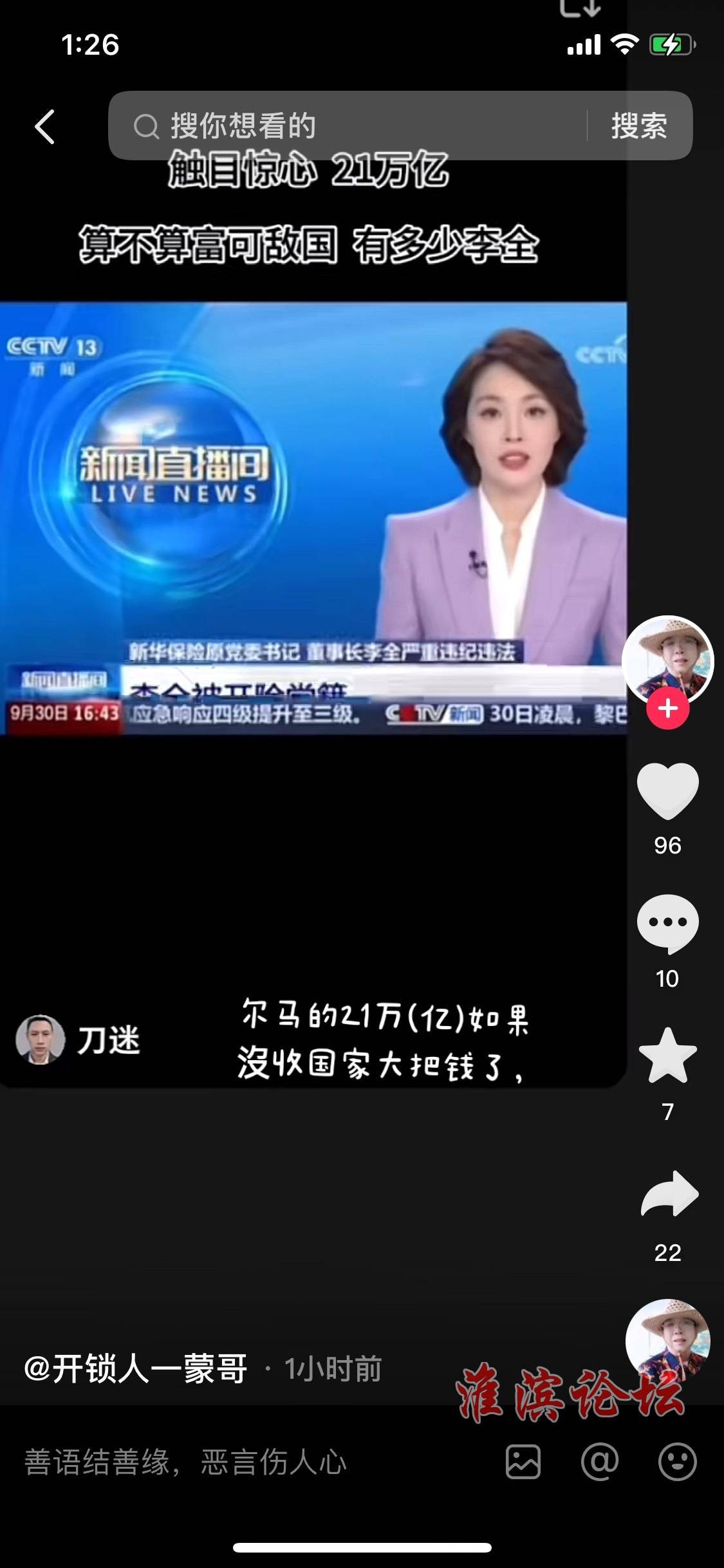Mention someone with the @ icon

point(599,1462)
